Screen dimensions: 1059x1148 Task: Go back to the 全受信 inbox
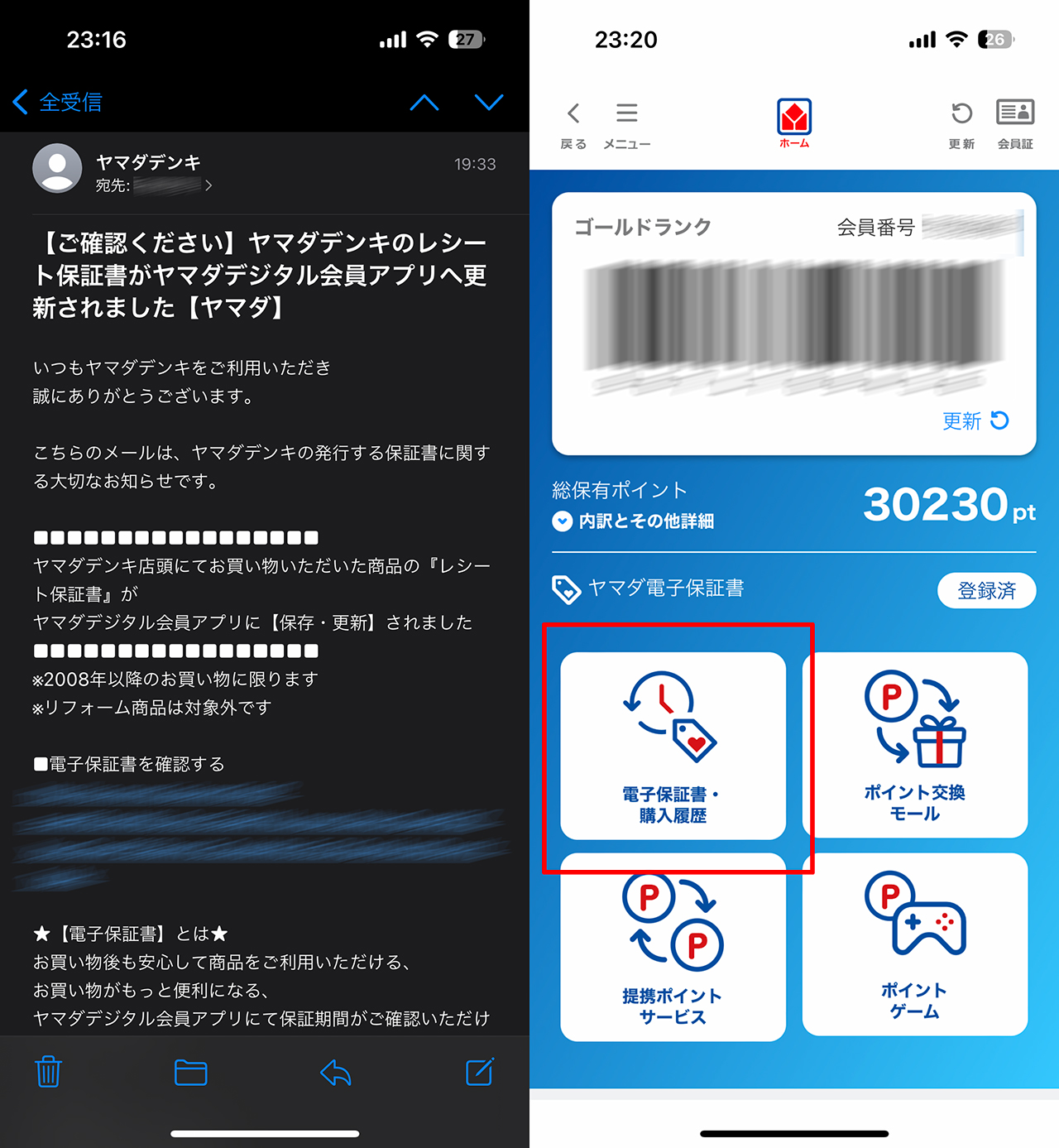(x=58, y=102)
